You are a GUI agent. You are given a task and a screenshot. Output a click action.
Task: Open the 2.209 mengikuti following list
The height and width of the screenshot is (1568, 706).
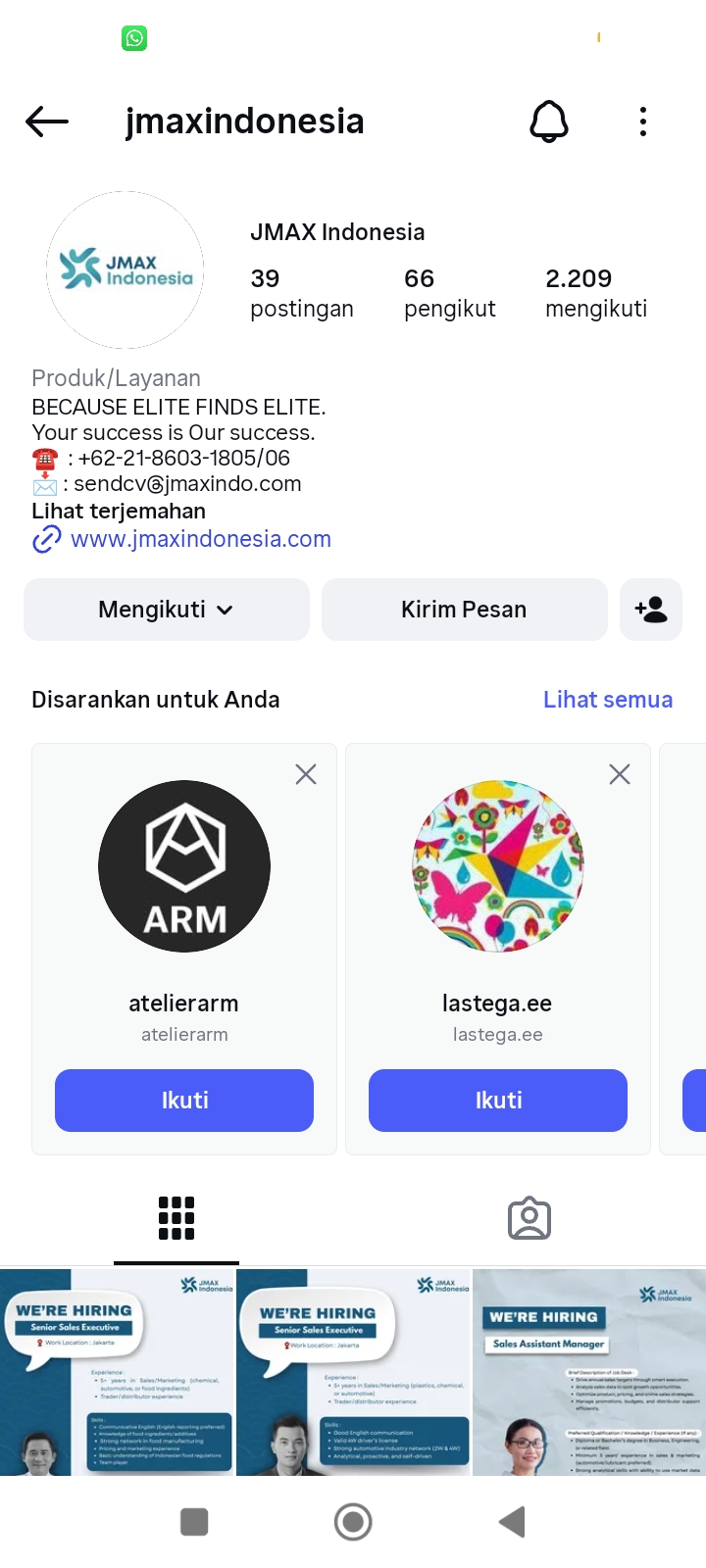596,293
